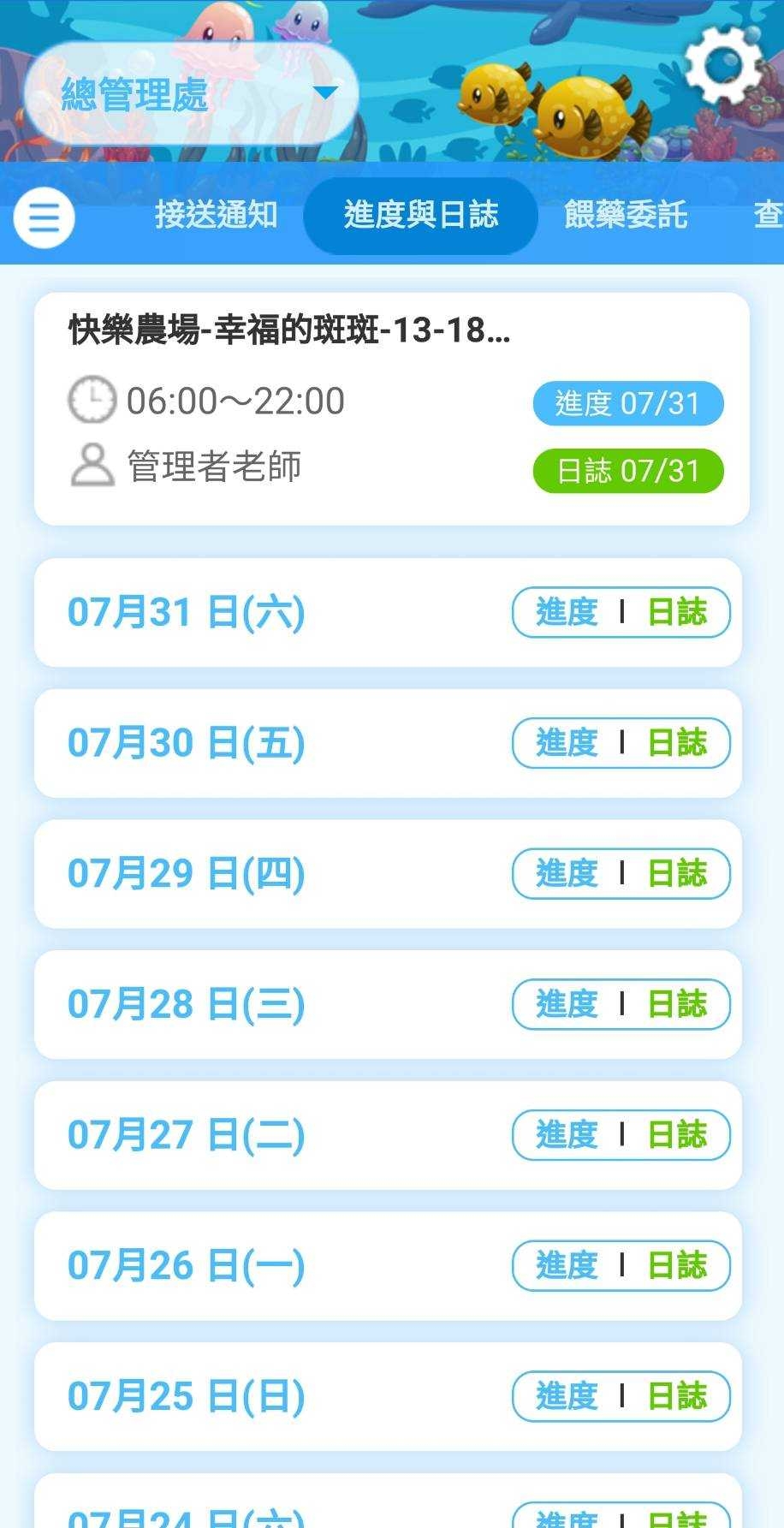
Task: Tap the 日誌 07/31 green badge
Action: point(627,471)
